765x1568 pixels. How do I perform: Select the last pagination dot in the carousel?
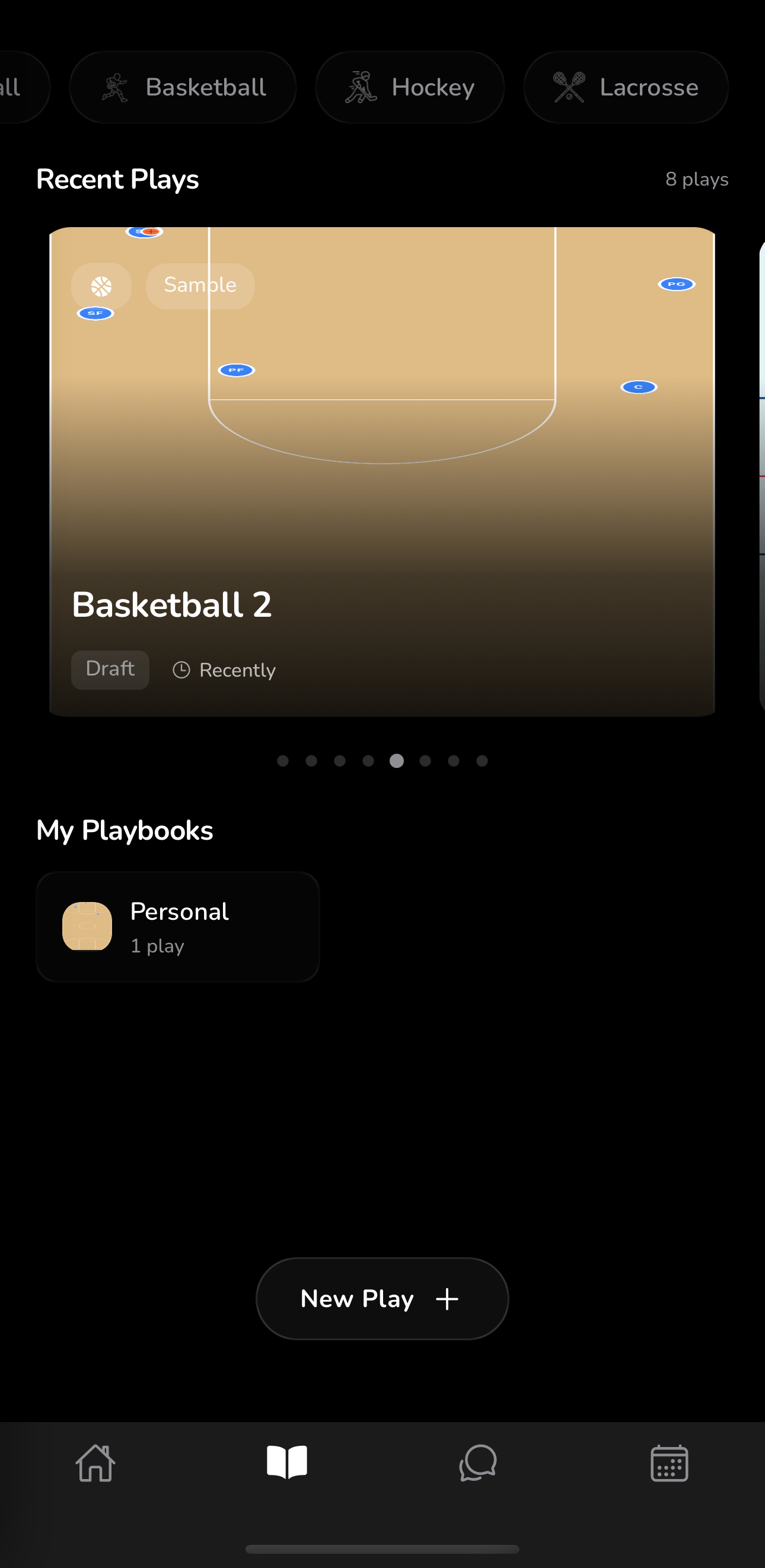tap(482, 760)
